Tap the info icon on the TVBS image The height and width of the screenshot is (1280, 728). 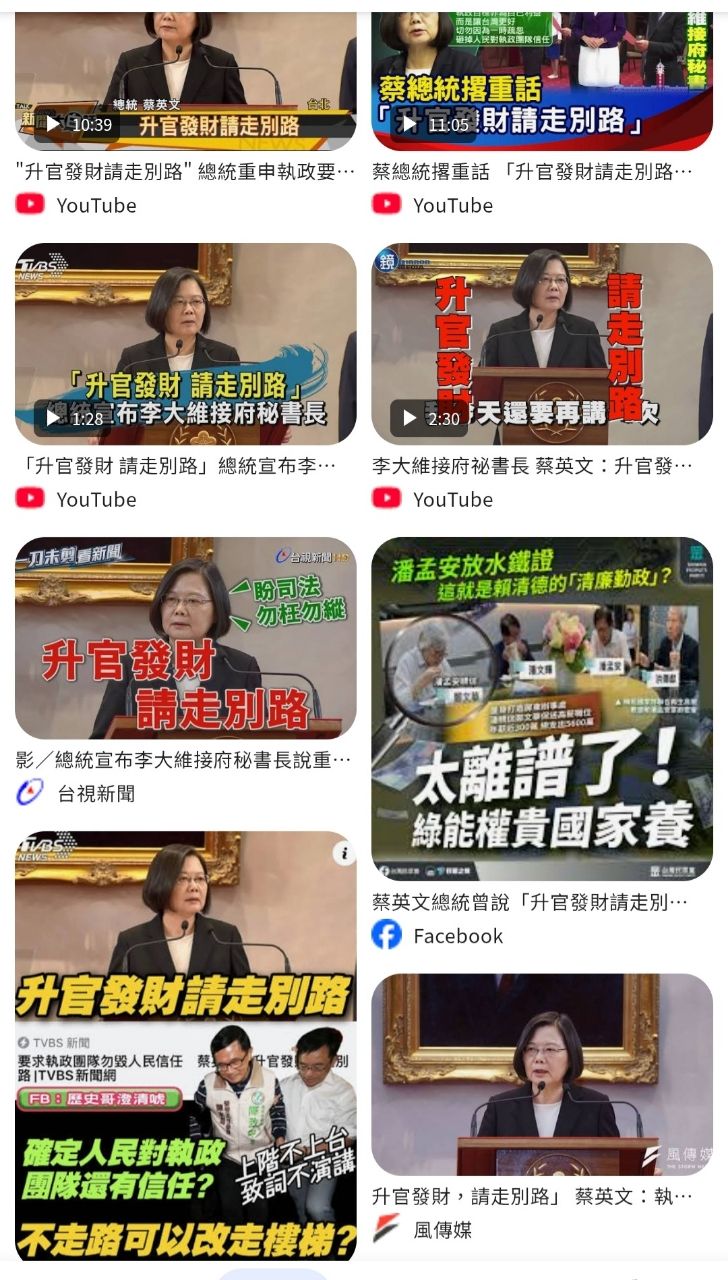click(x=343, y=853)
